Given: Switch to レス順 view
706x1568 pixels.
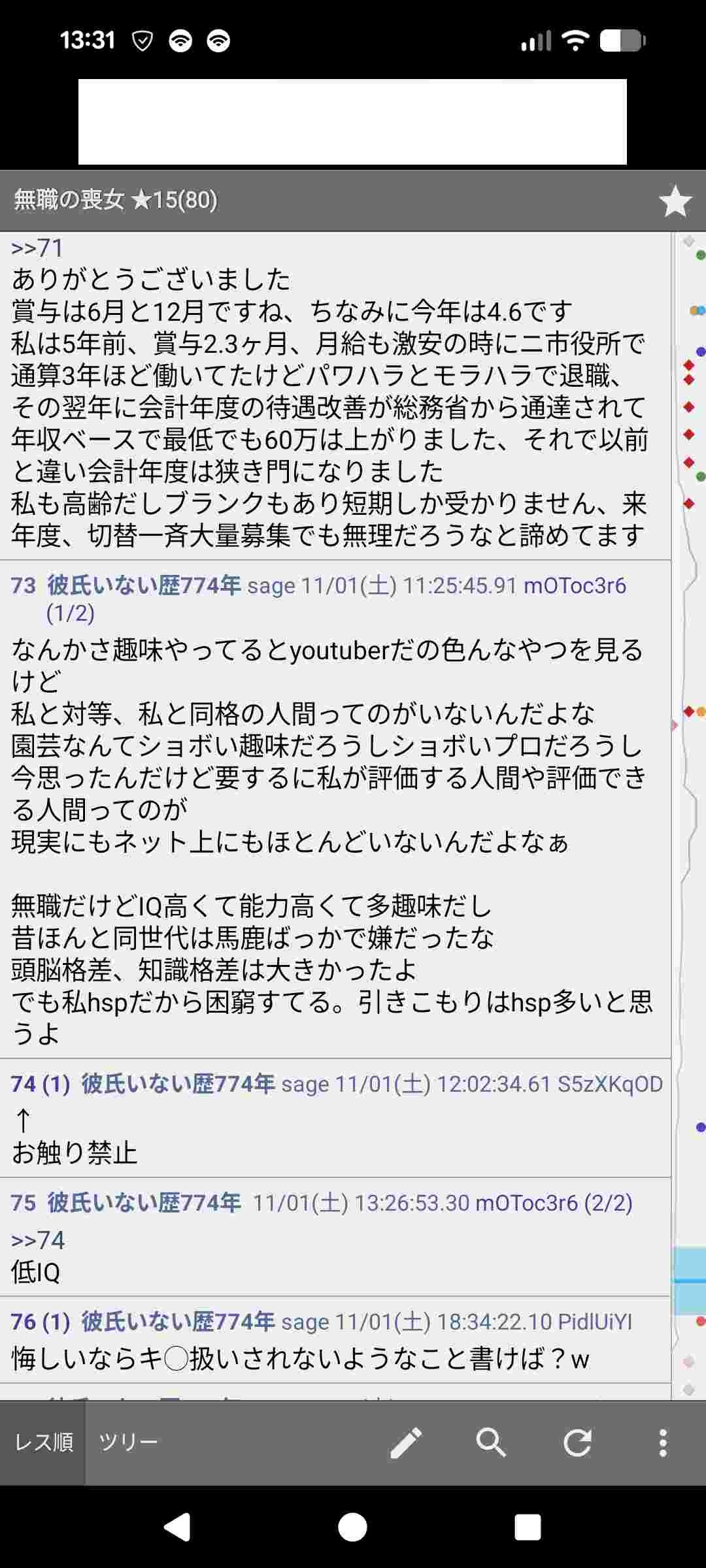Looking at the screenshot, I should tap(43, 1442).
